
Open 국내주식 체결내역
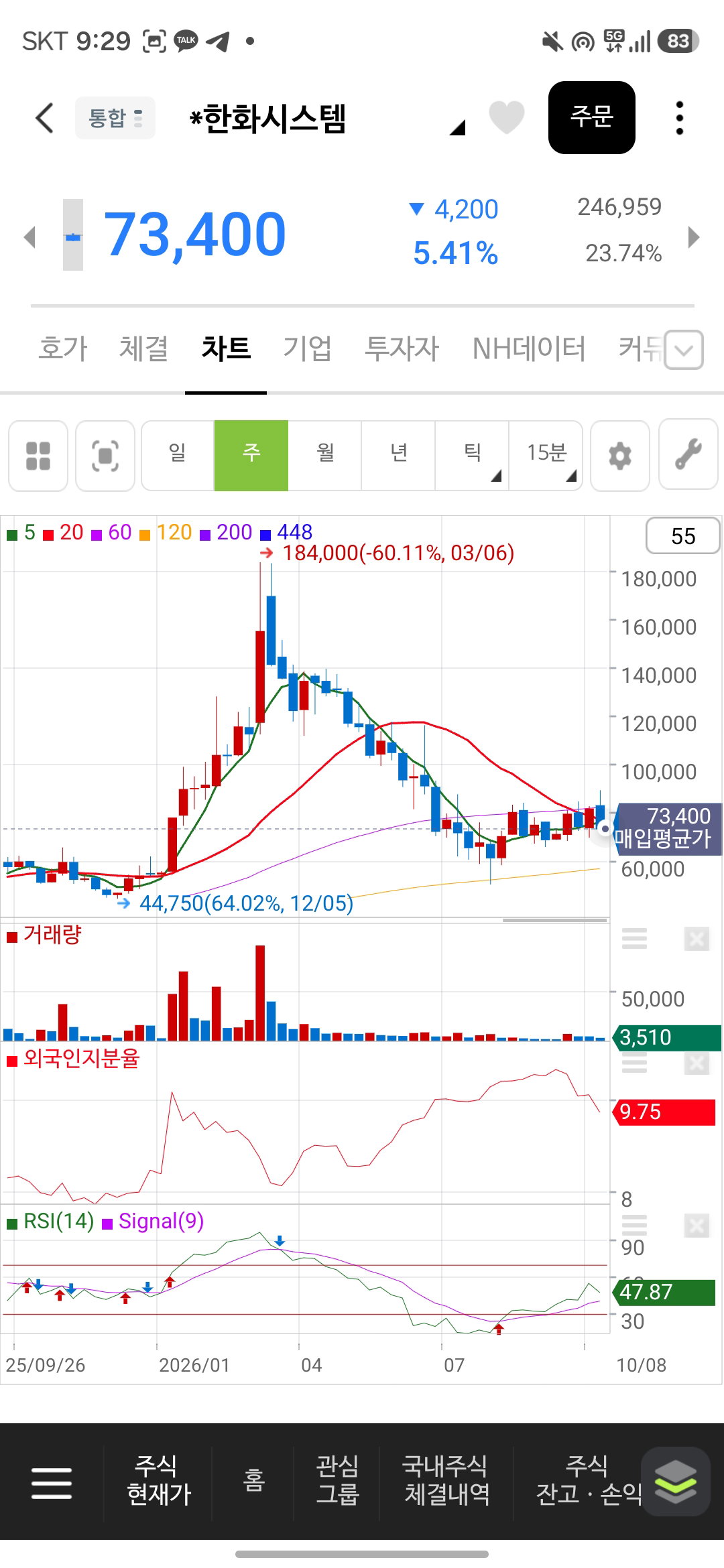pos(446,1480)
